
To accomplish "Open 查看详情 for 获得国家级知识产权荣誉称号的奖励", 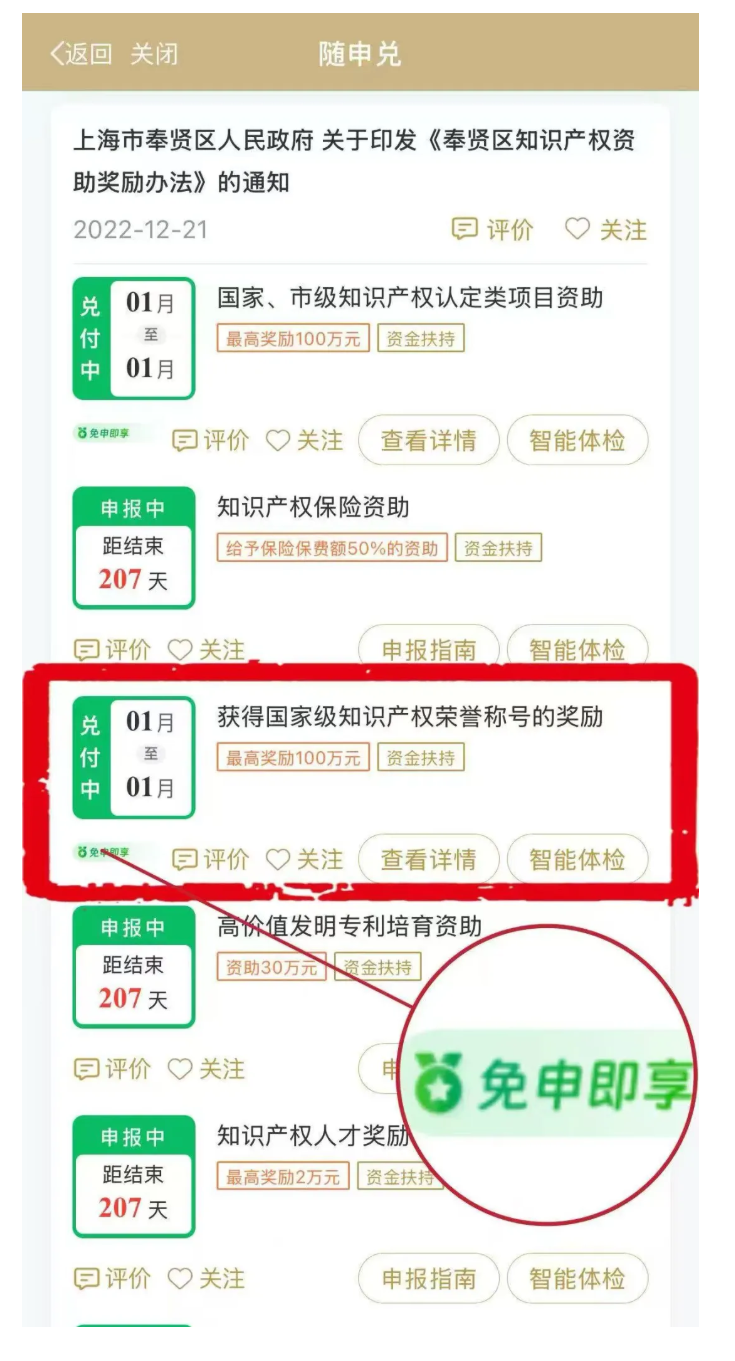I will pos(428,859).
